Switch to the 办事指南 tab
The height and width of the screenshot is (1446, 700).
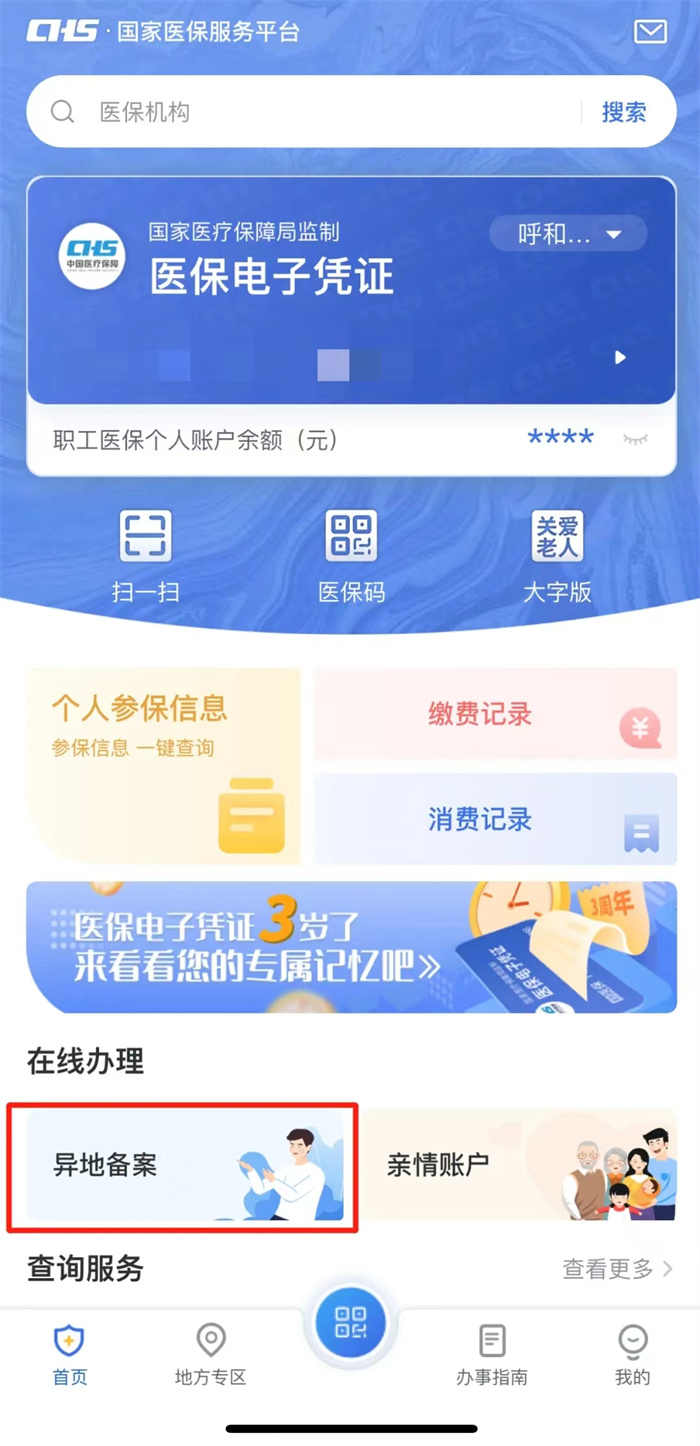[492, 1355]
